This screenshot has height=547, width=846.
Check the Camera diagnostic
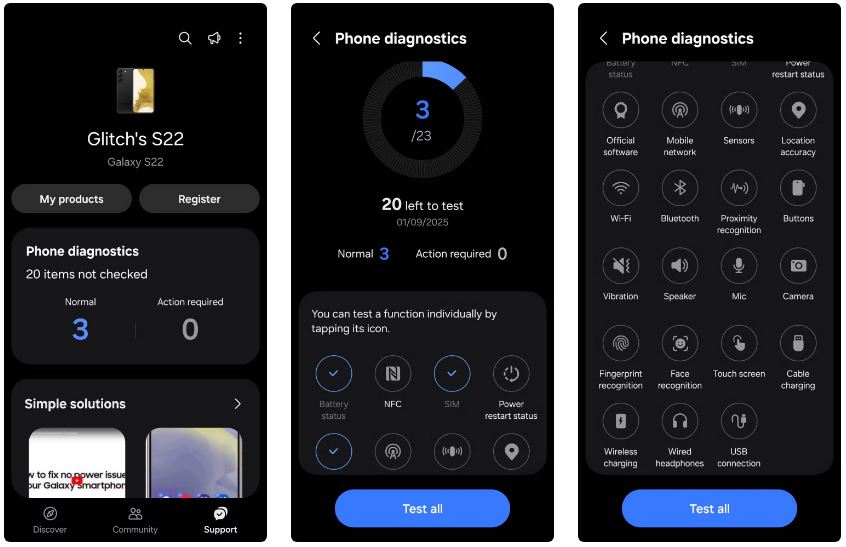click(798, 266)
